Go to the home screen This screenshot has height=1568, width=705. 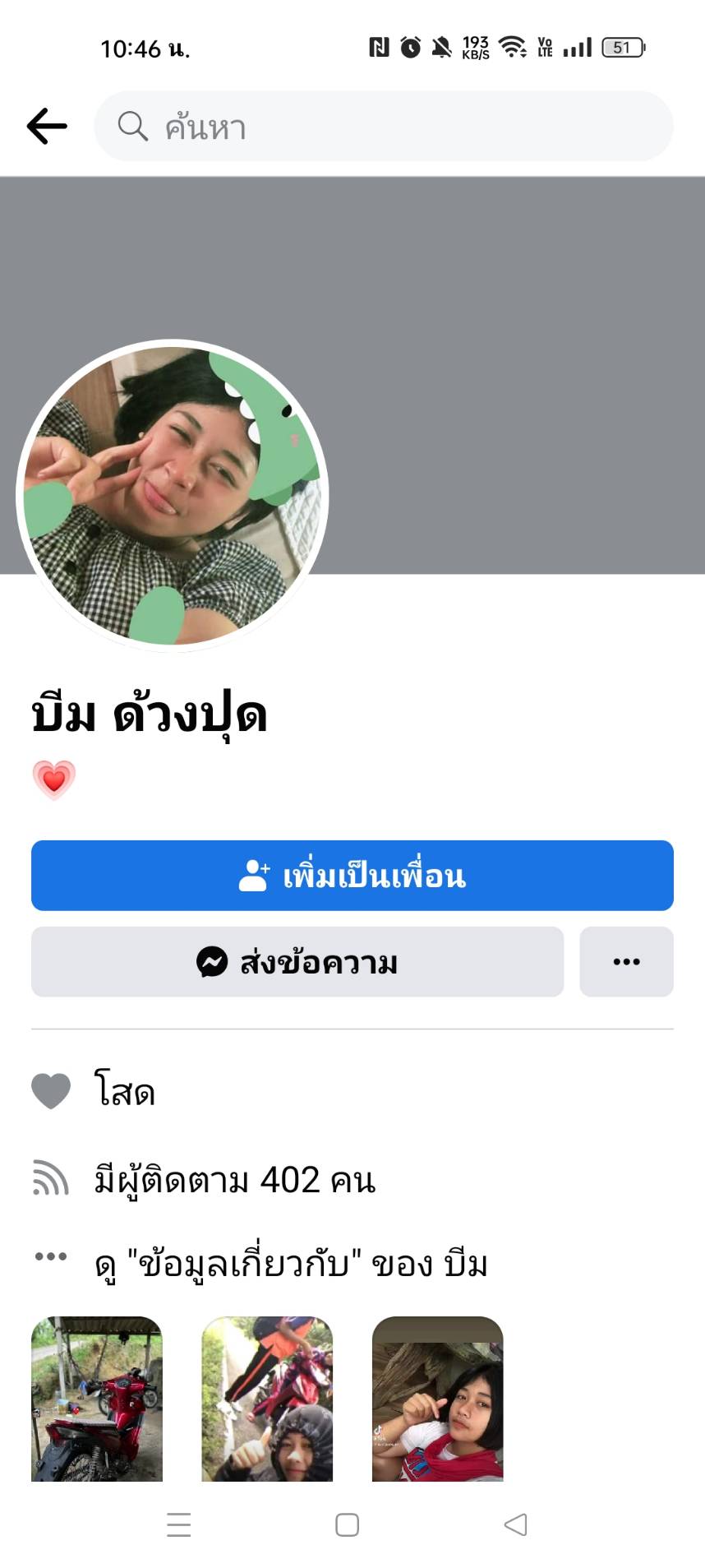[x=348, y=1524]
